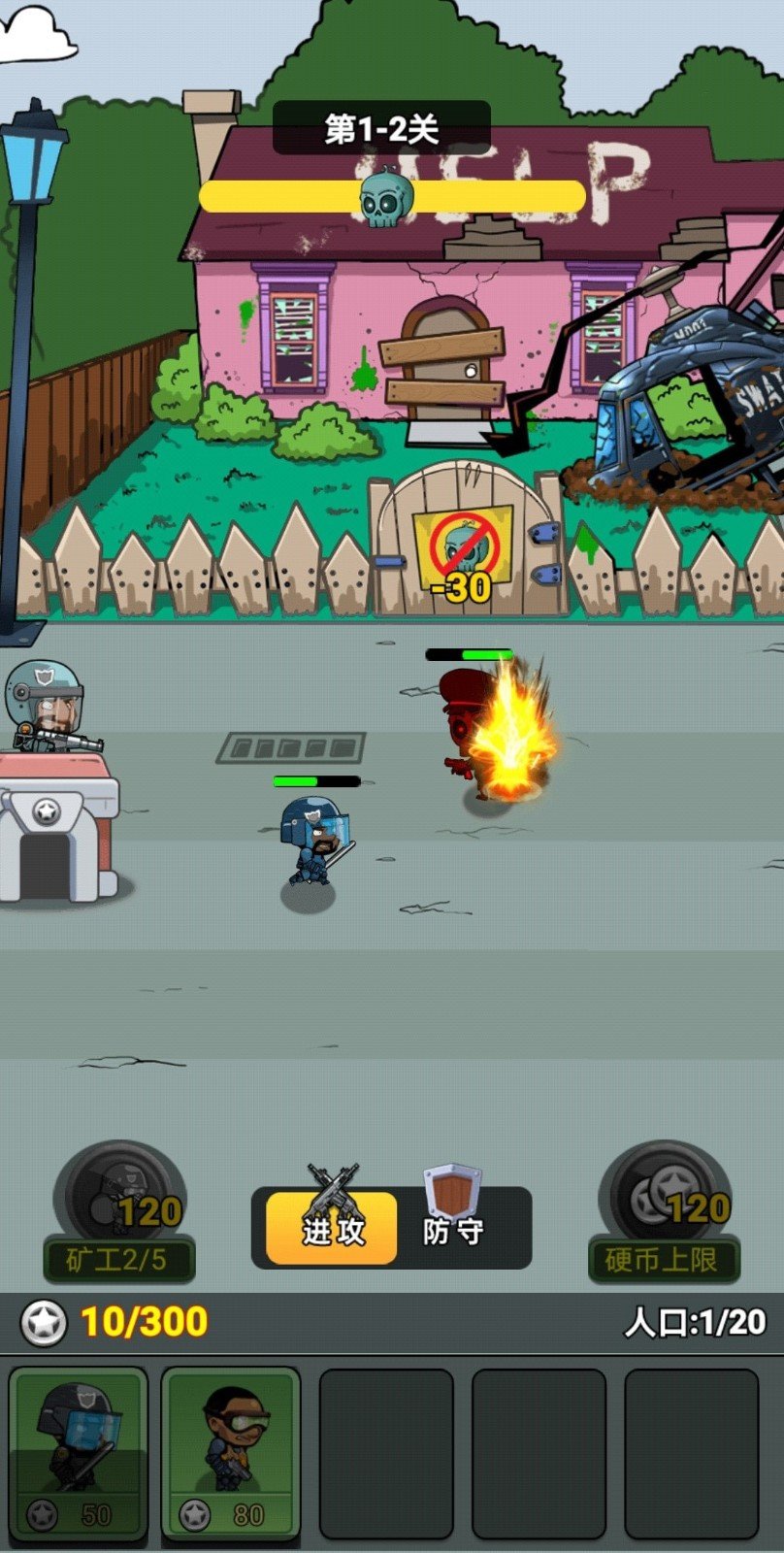This screenshot has width=784, height=1553.
Task: Buy a miner for 120 coins
Action: [x=119, y=1210]
